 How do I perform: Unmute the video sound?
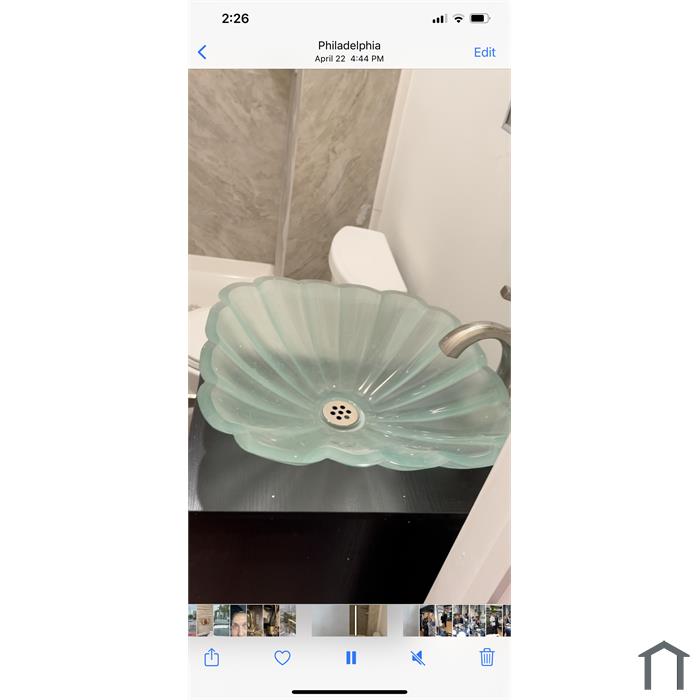pos(419,657)
